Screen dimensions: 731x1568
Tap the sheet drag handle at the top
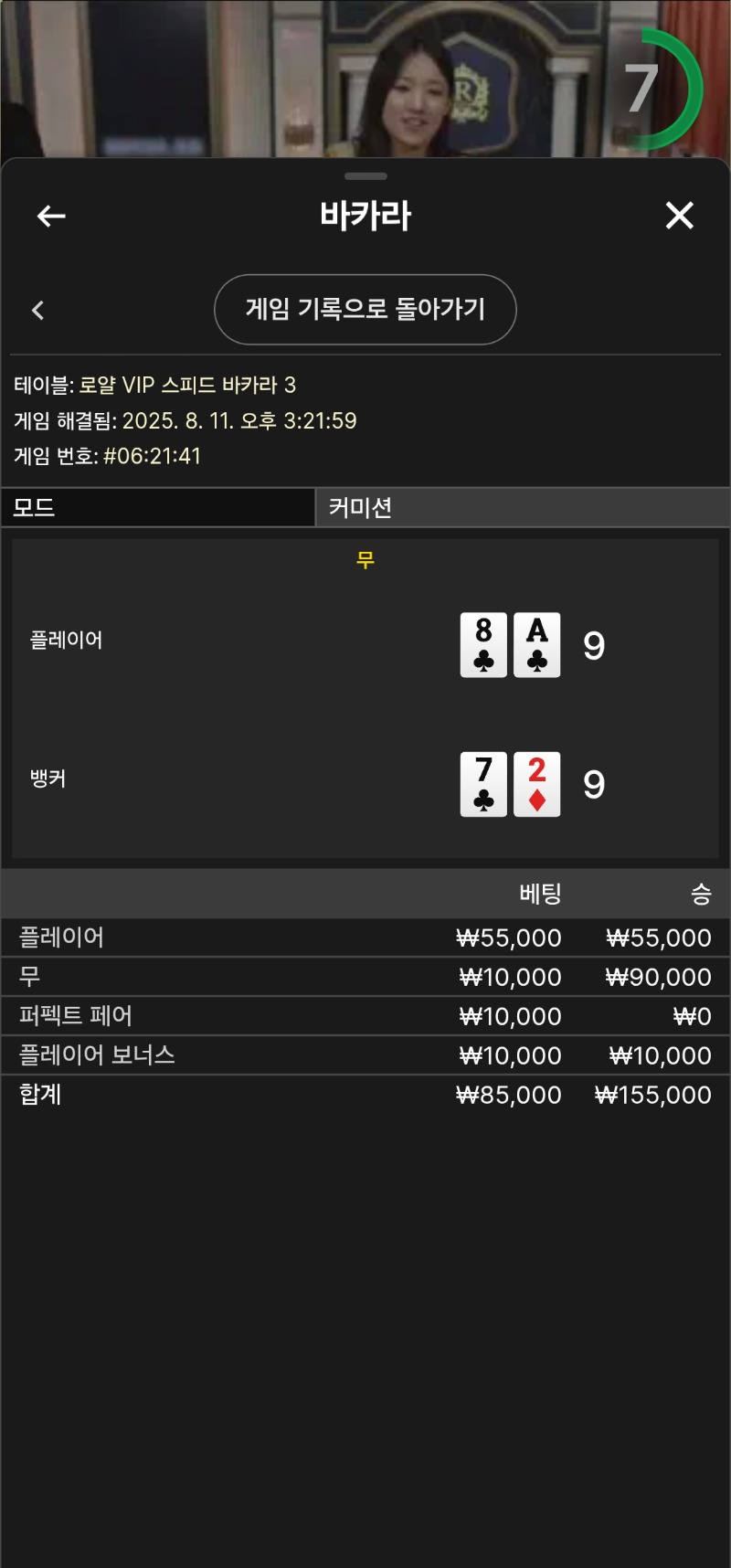tap(365, 176)
